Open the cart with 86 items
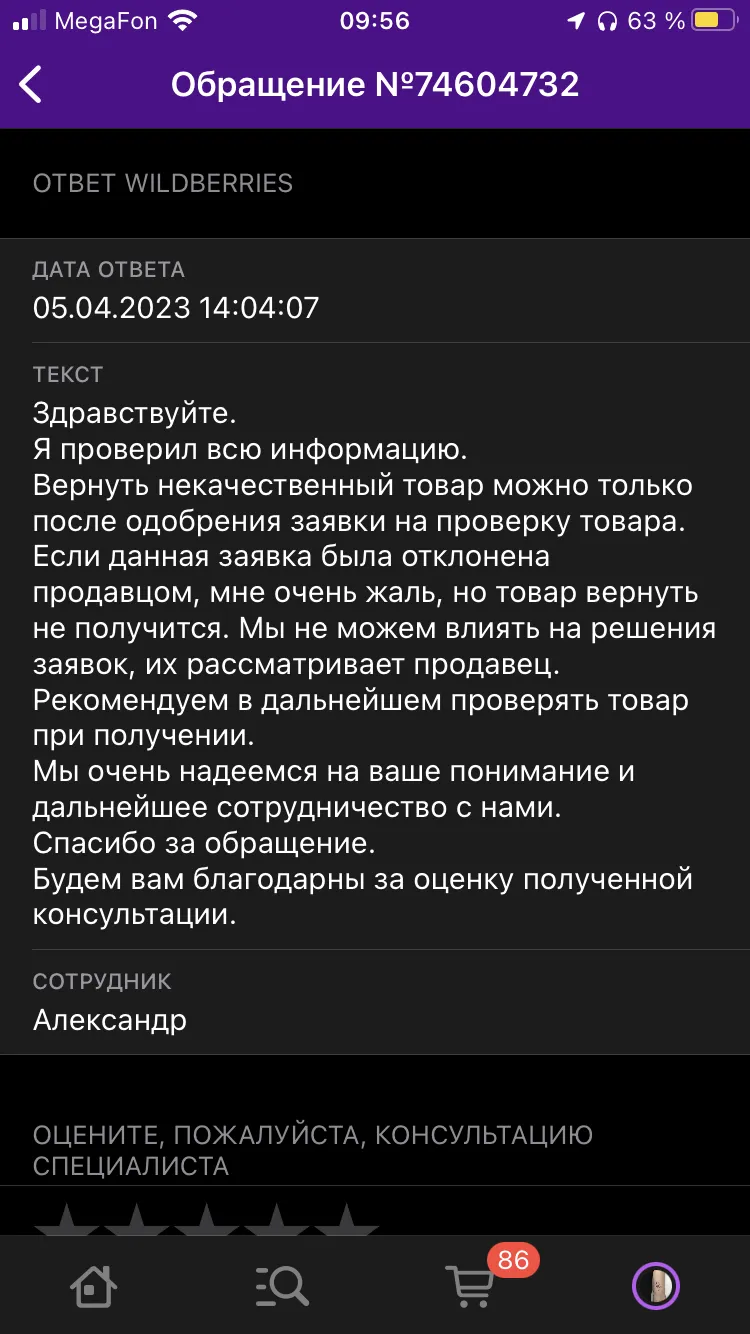The image size is (750, 1334). coord(470,1285)
